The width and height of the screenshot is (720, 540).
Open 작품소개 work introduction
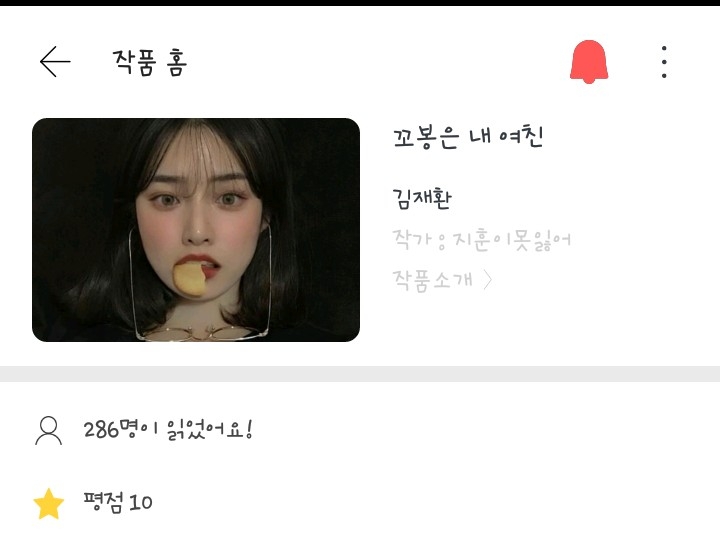click(442, 280)
